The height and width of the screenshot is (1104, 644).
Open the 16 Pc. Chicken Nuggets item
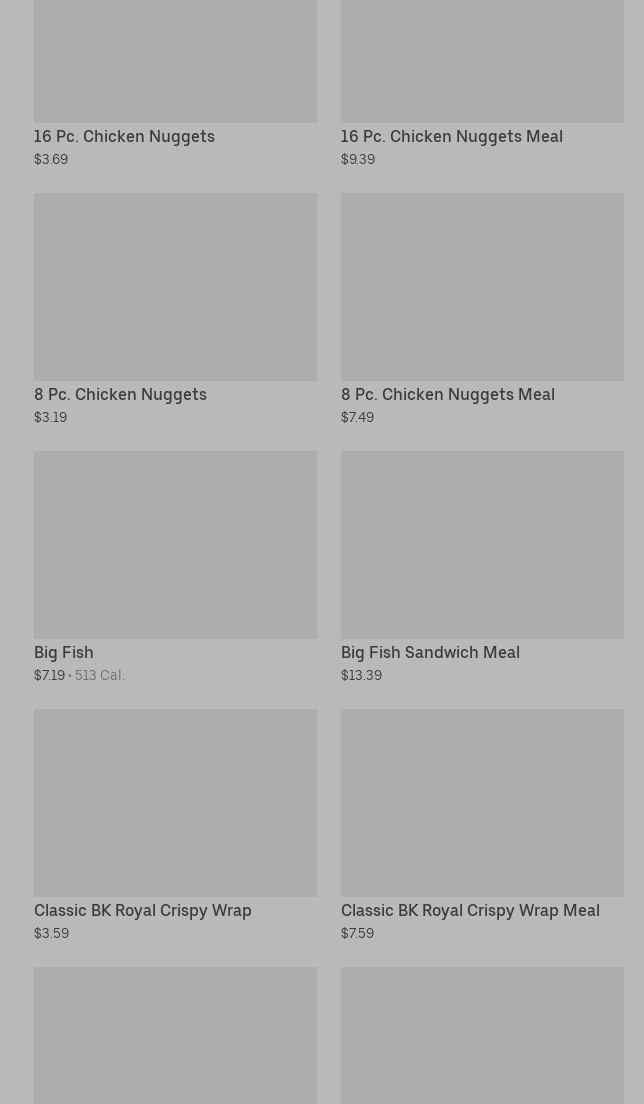click(x=175, y=83)
